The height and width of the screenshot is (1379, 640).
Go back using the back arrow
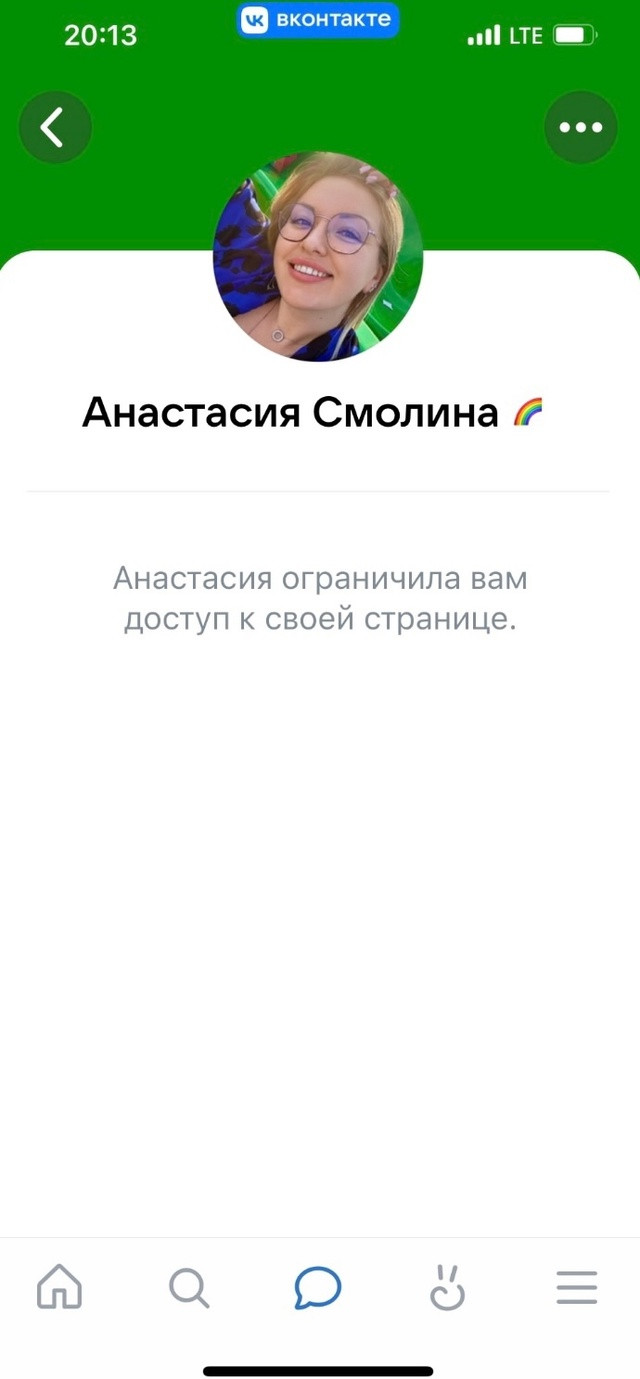coord(55,127)
